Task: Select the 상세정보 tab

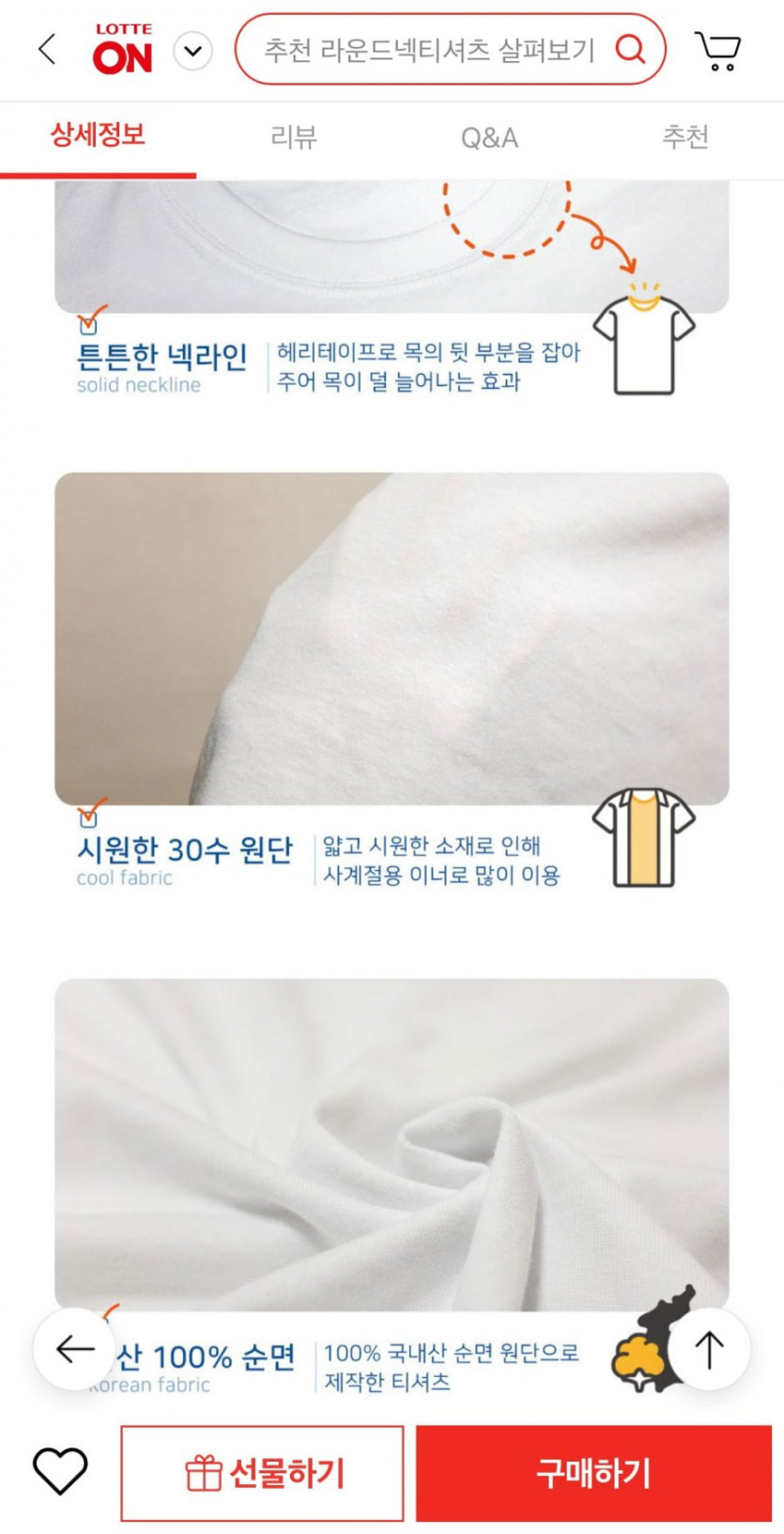Action: tap(98, 137)
